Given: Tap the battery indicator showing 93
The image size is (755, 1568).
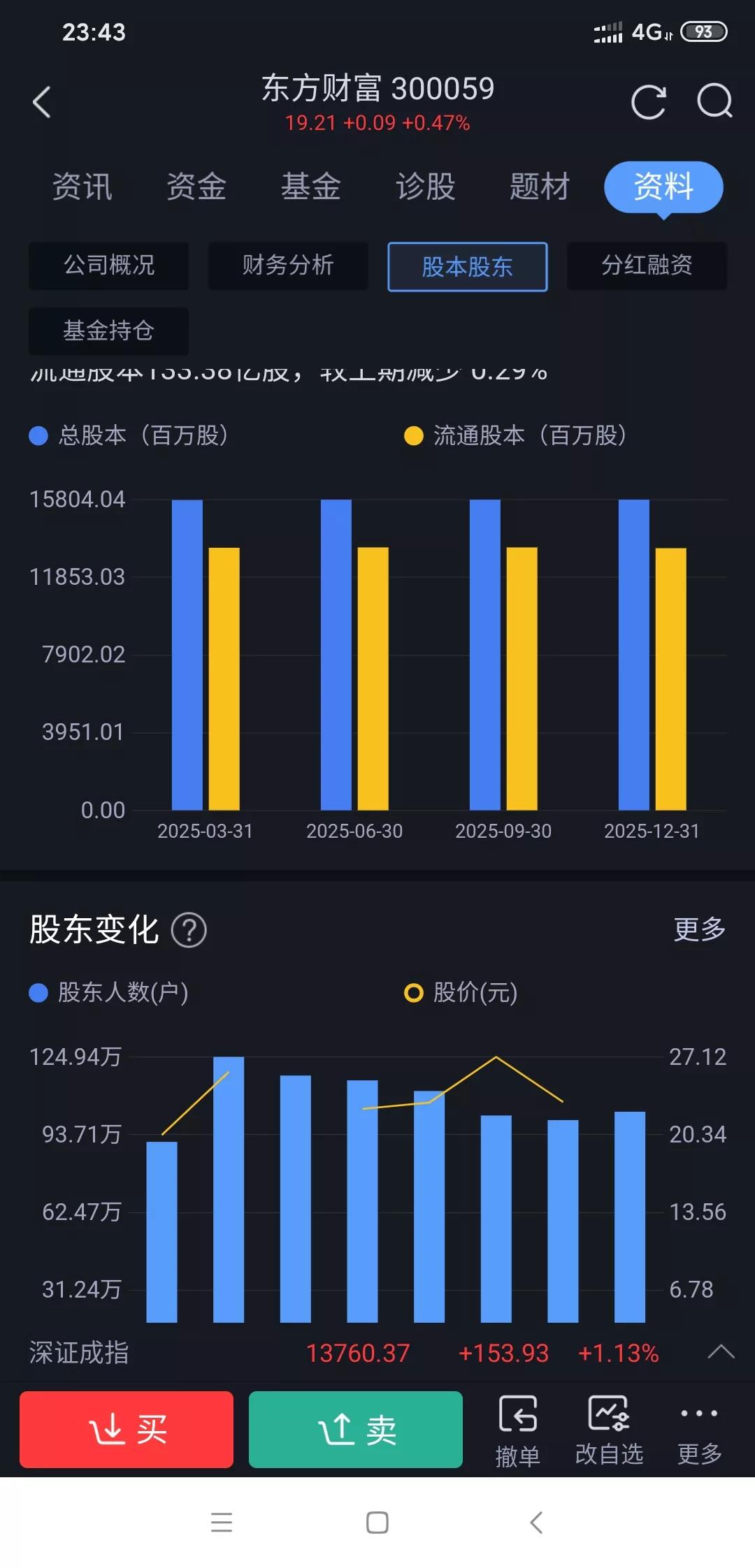Looking at the screenshot, I should click(705, 31).
